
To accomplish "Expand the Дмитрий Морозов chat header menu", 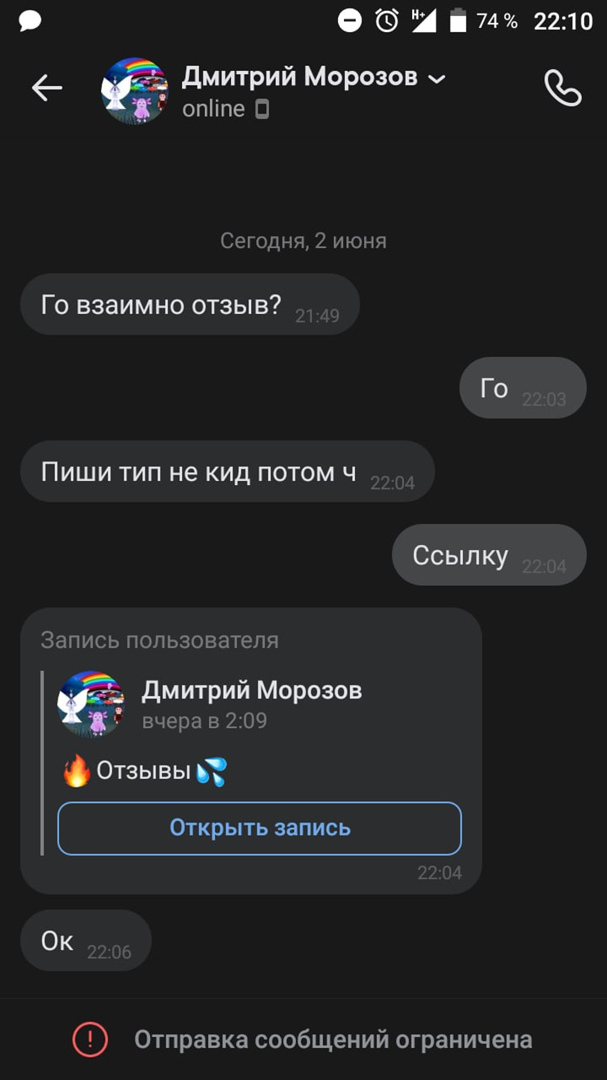I will click(x=436, y=78).
